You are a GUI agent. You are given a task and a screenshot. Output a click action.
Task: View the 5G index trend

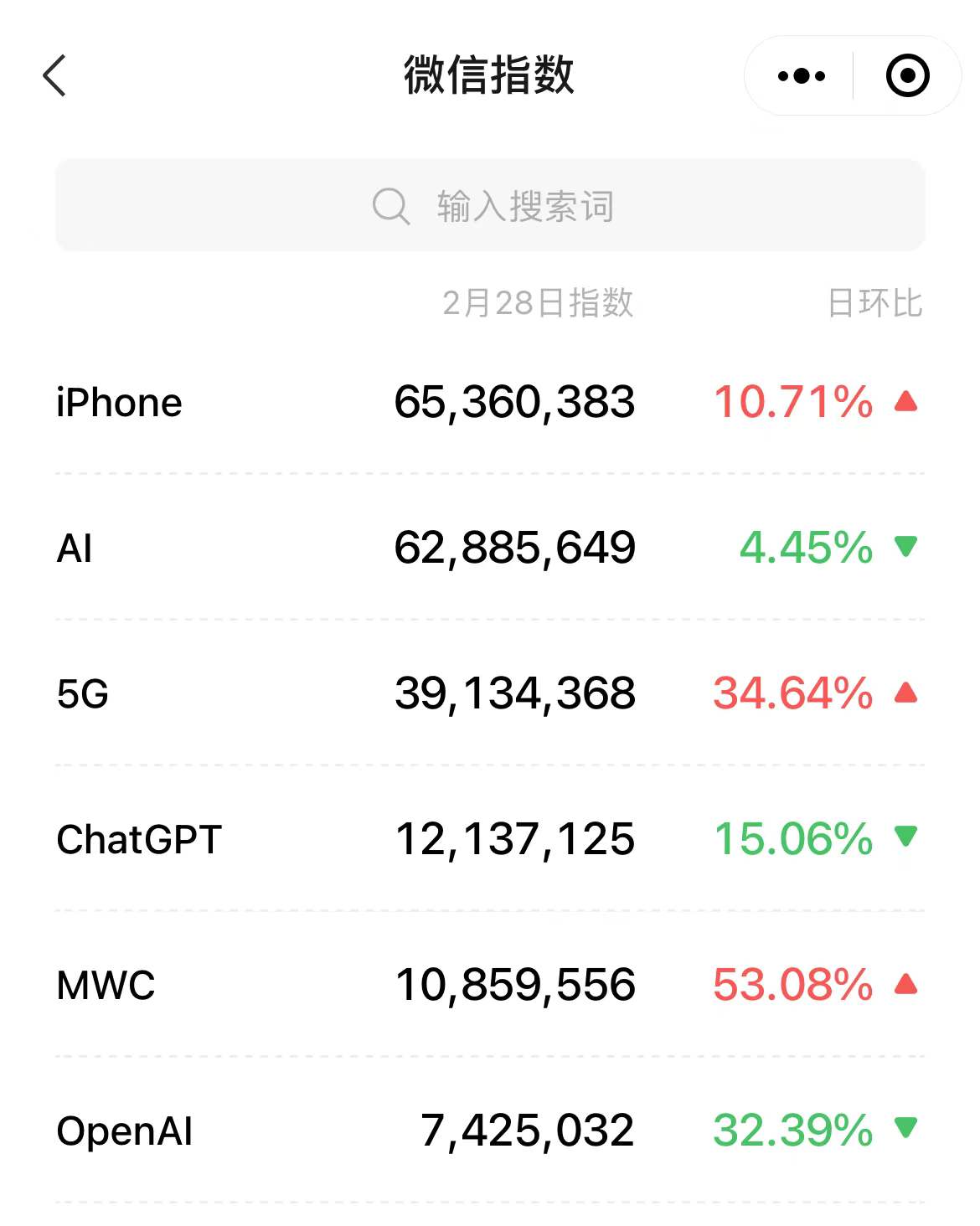(x=490, y=693)
